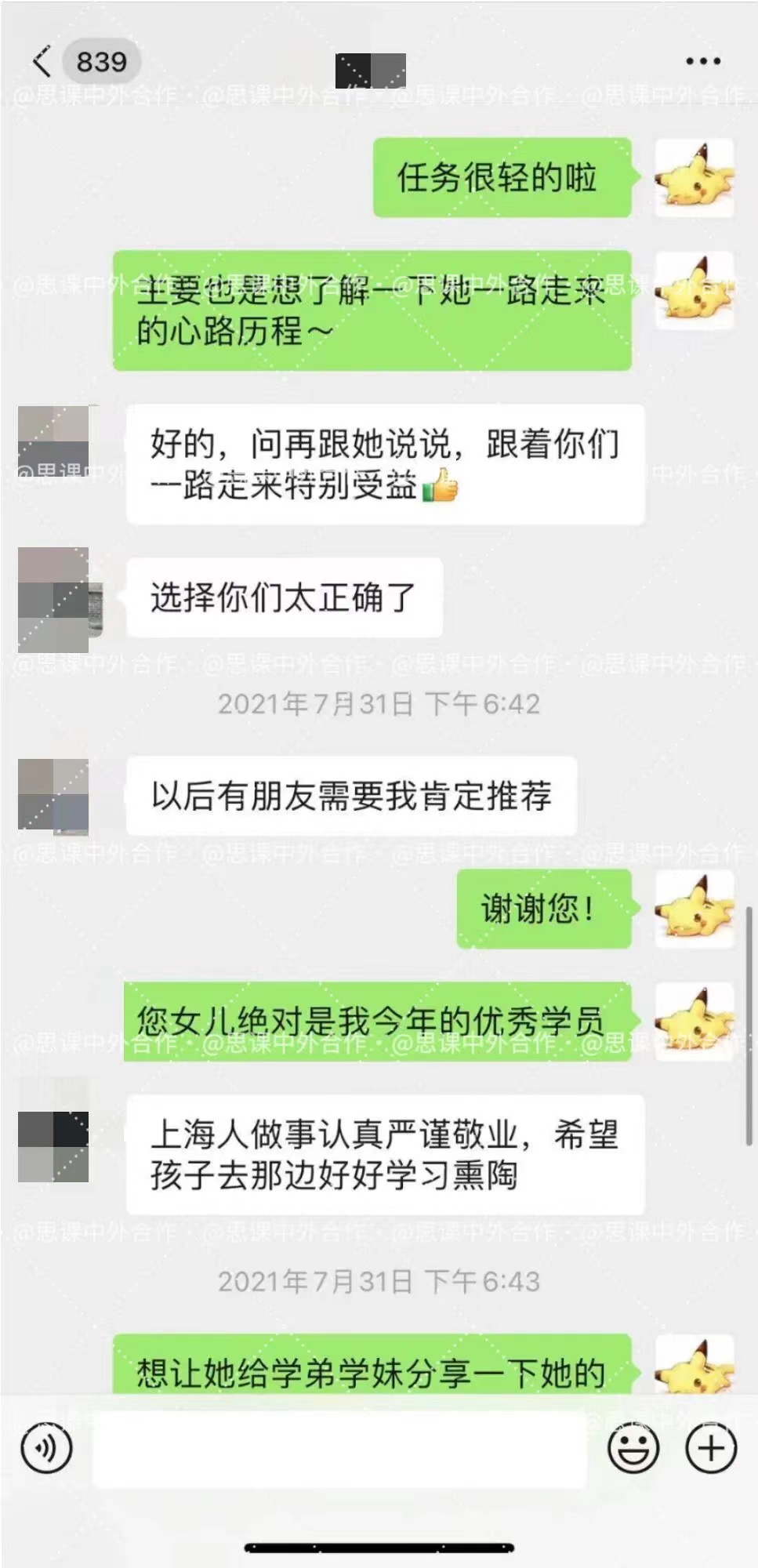The image size is (758, 1568).
Task: Open the emoji picker
Action: [633, 1448]
